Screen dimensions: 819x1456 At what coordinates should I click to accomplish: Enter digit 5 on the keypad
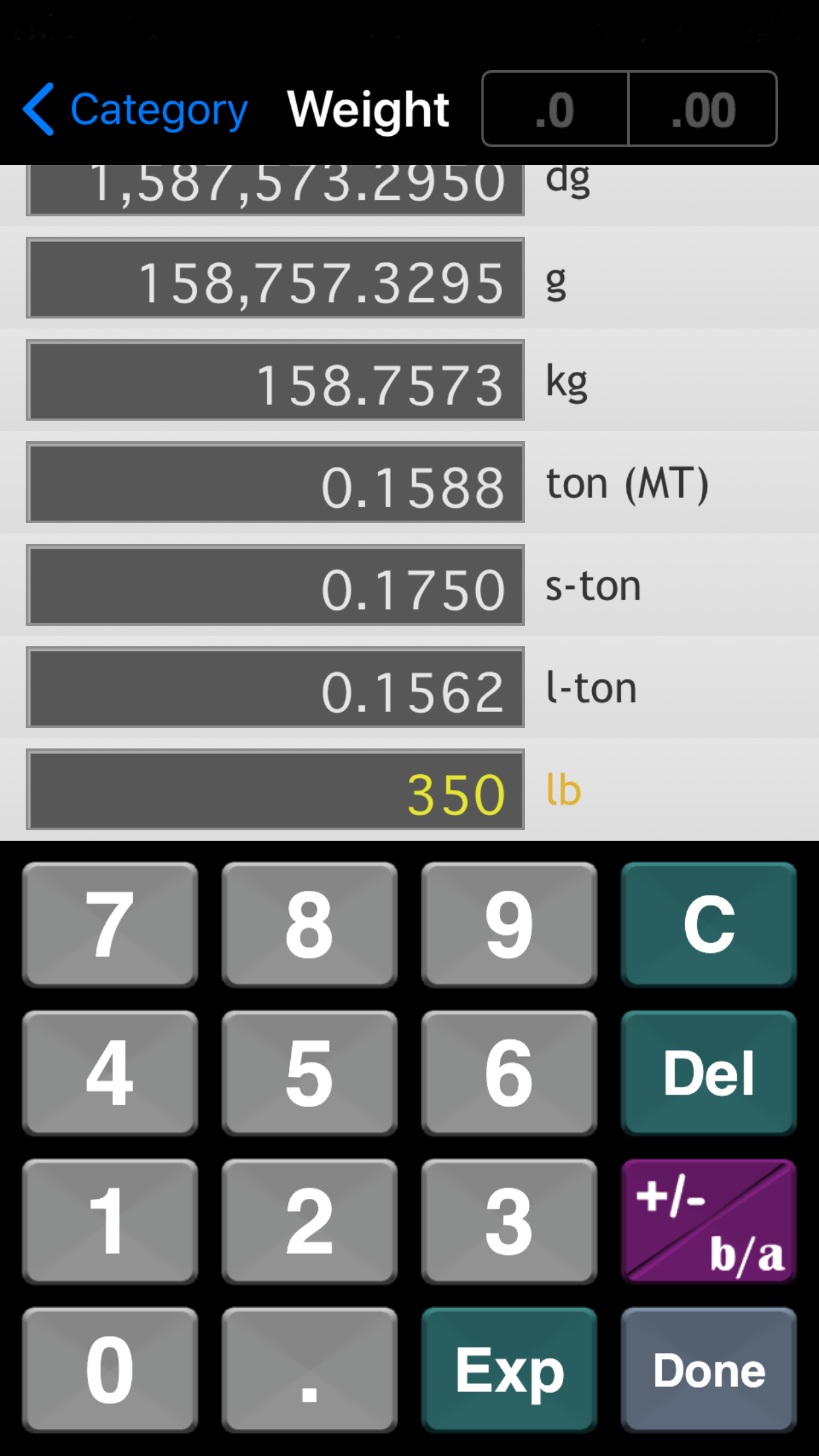click(309, 1073)
